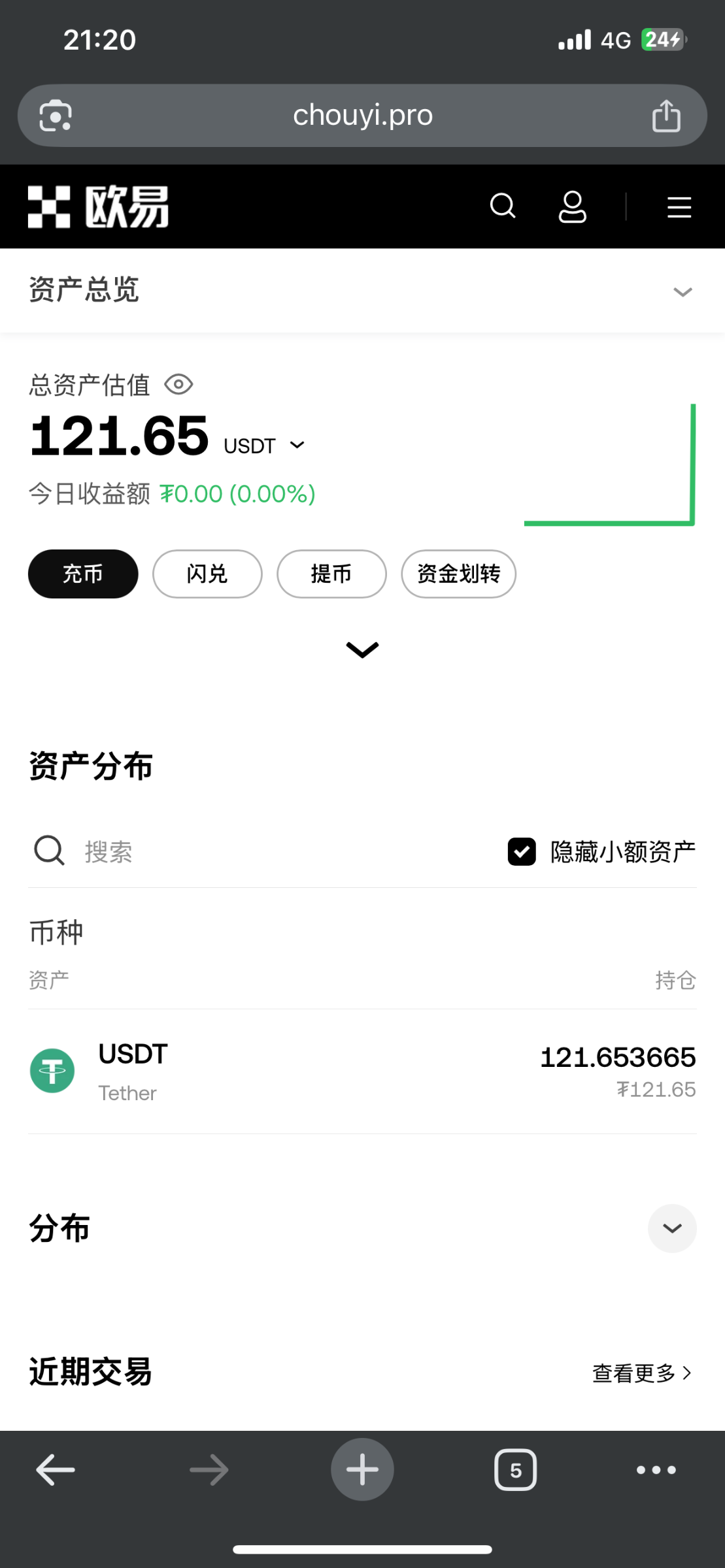Viewport: 725px width, 1568px height.
Task: Tap the chouyi.pro address bar
Action: [362, 116]
